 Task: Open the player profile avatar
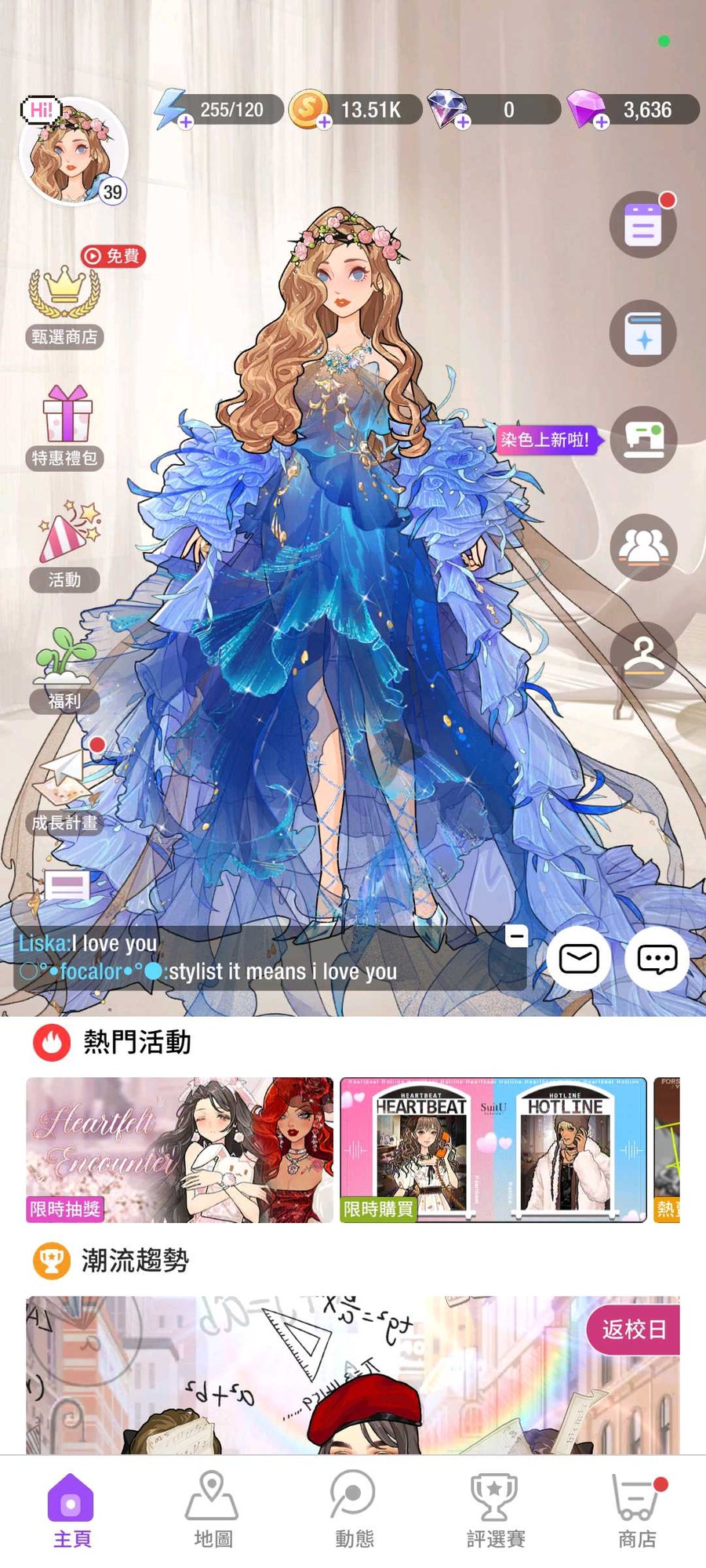(x=72, y=152)
